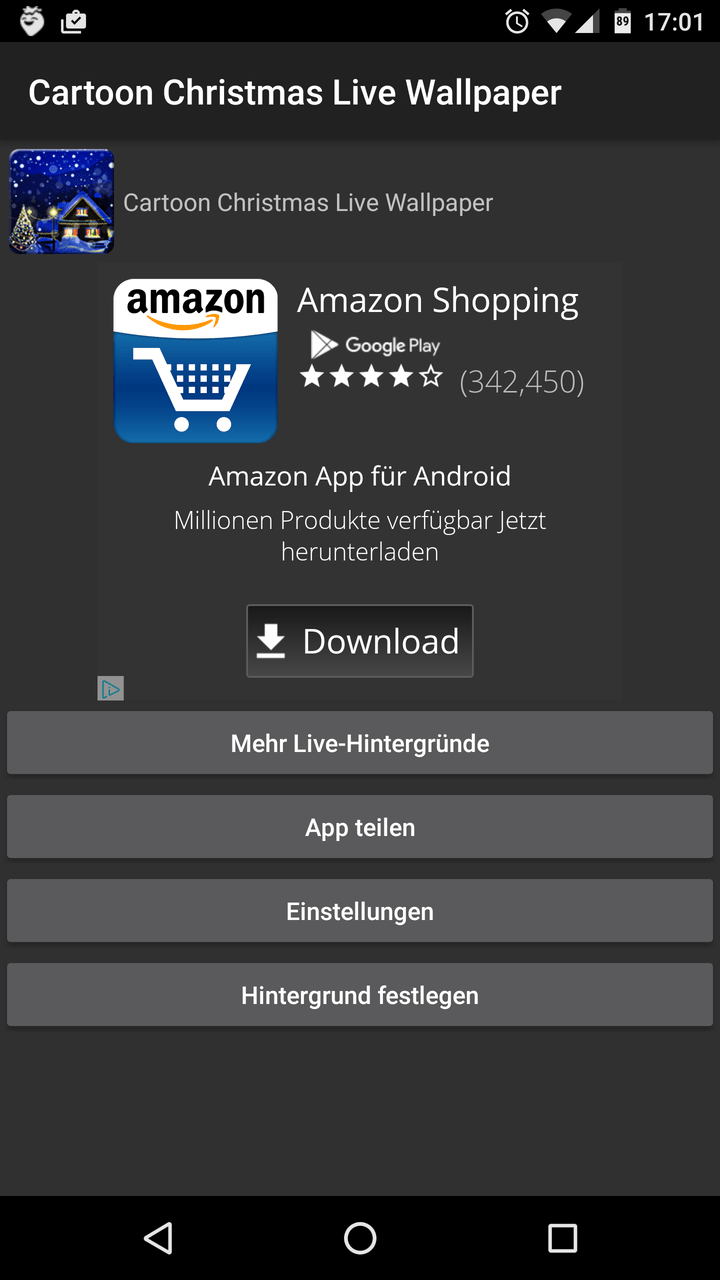
Task: Select the half-filled fifth rating star
Action: pos(432,376)
